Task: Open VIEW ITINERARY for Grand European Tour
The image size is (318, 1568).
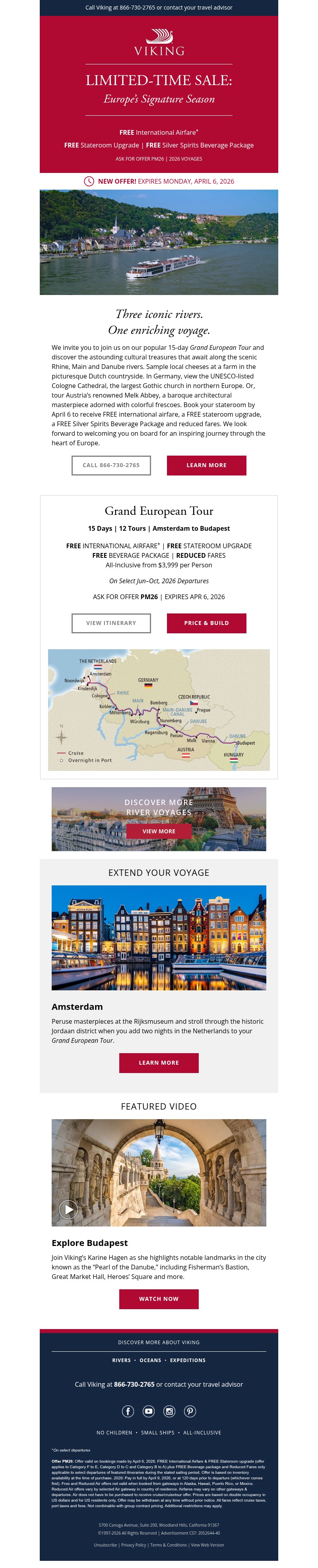Action: tap(111, 623)
